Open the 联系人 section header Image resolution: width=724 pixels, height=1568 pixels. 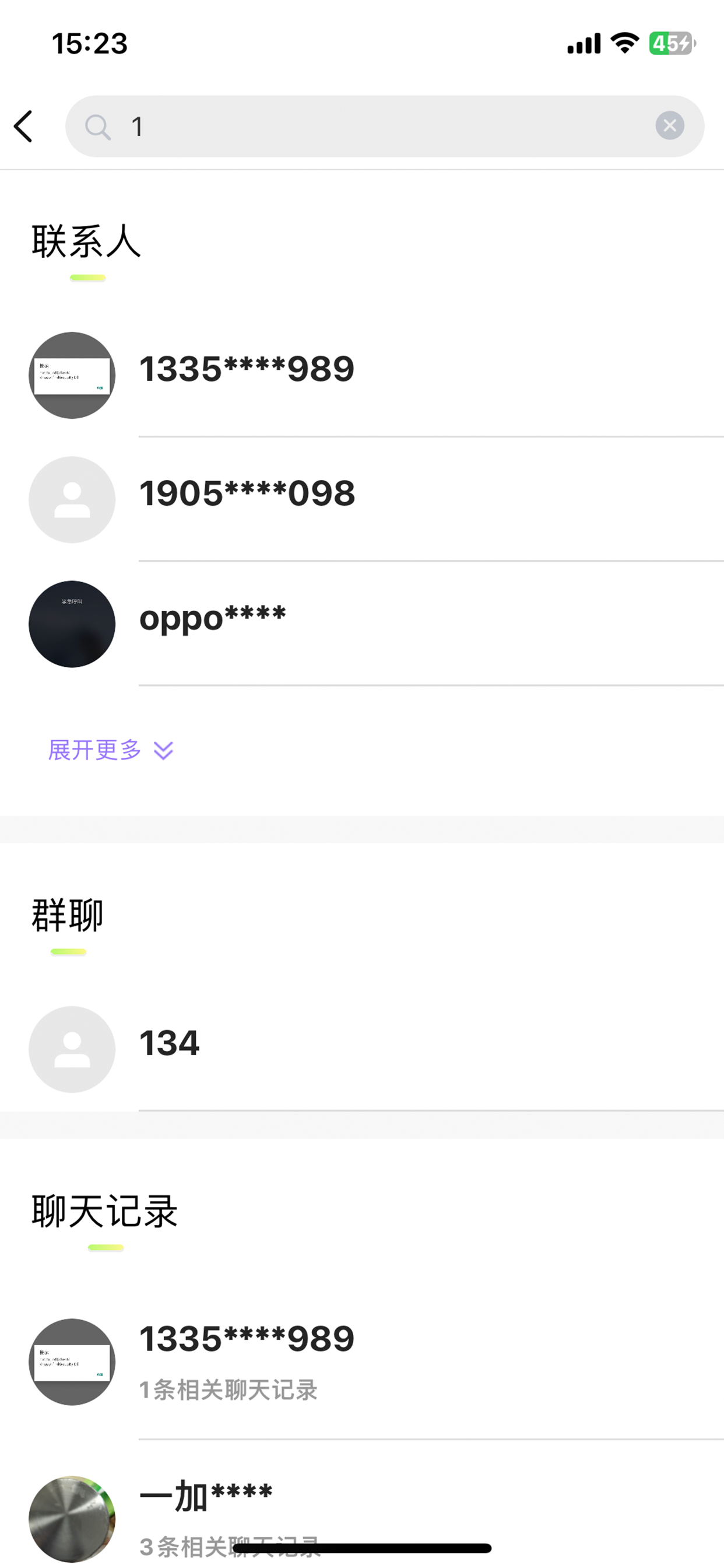[x=86, y=242]
